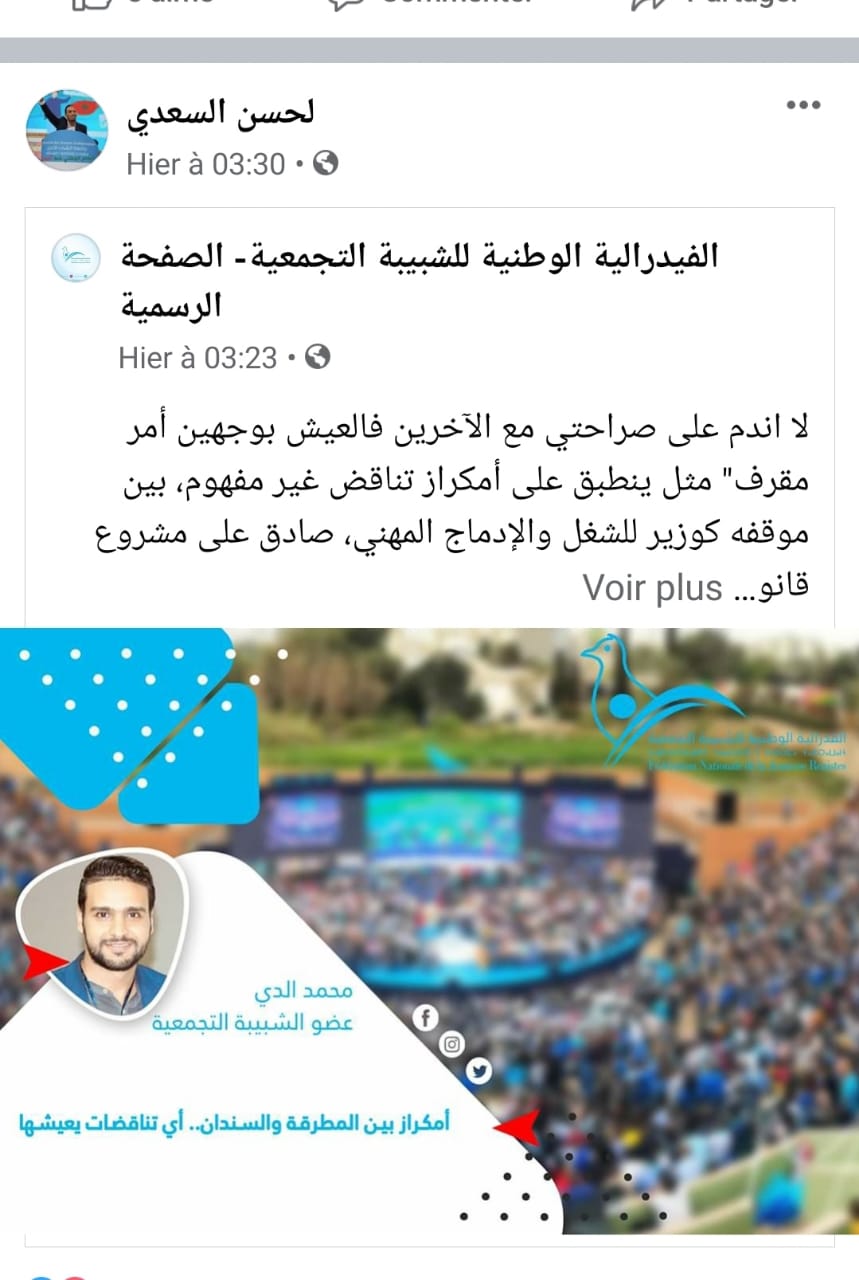Tap the J'aime button above the post

click(142, 4)
